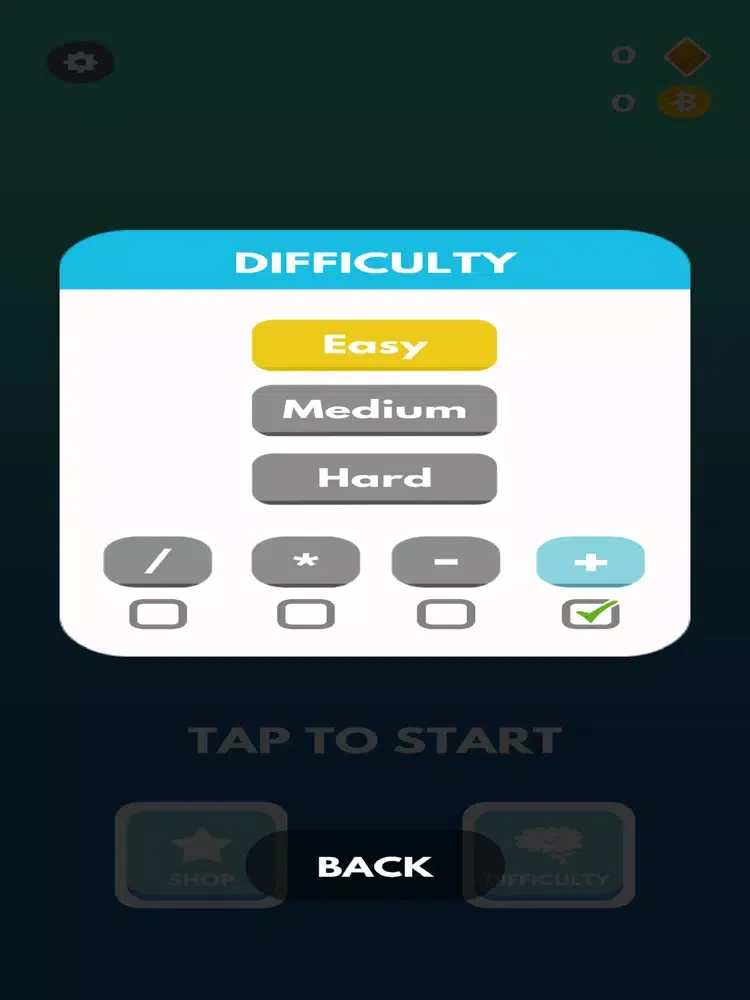Tap the division operator button
The image size is (750, 1000).
pyautogui.click(x=157, y=562)
